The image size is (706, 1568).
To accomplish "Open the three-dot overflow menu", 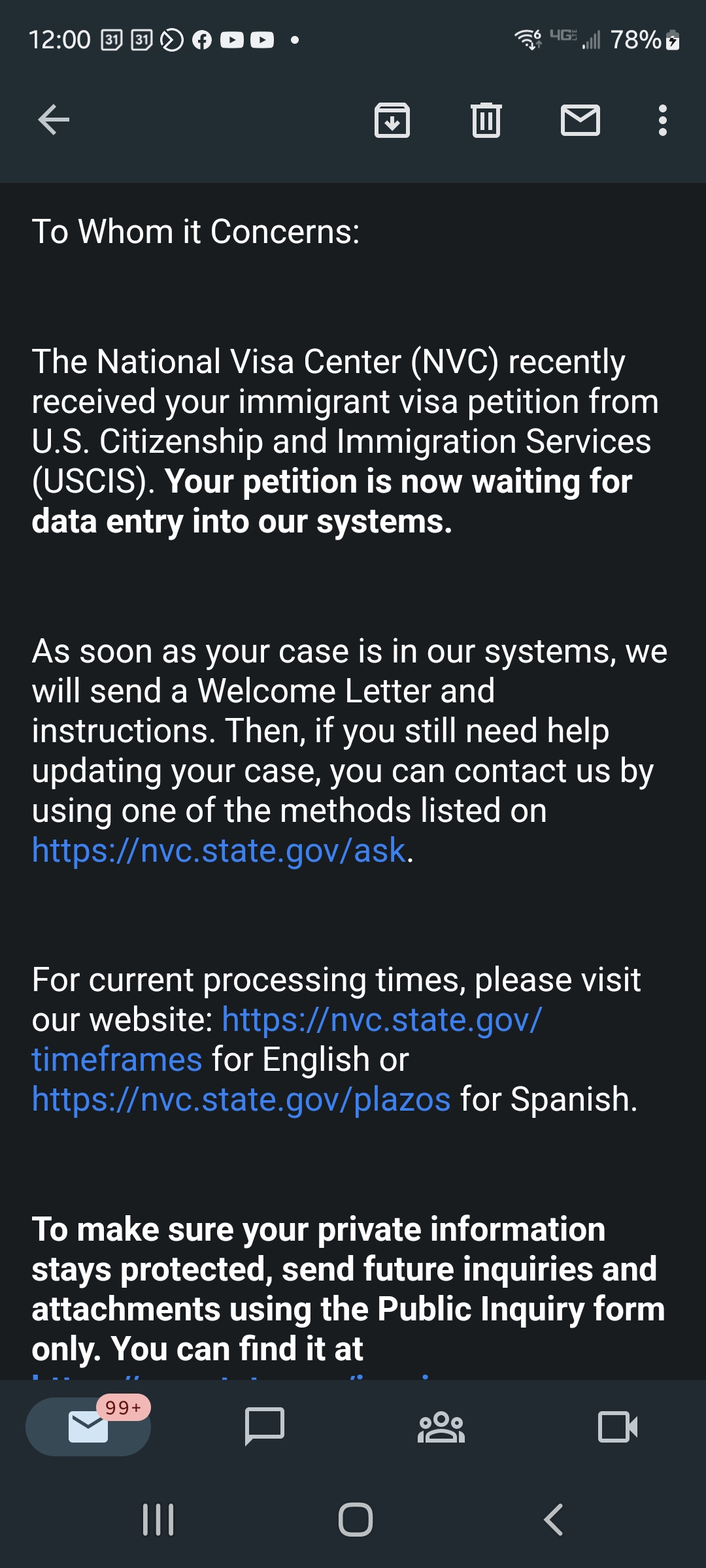I will click(x=663, y=120).
